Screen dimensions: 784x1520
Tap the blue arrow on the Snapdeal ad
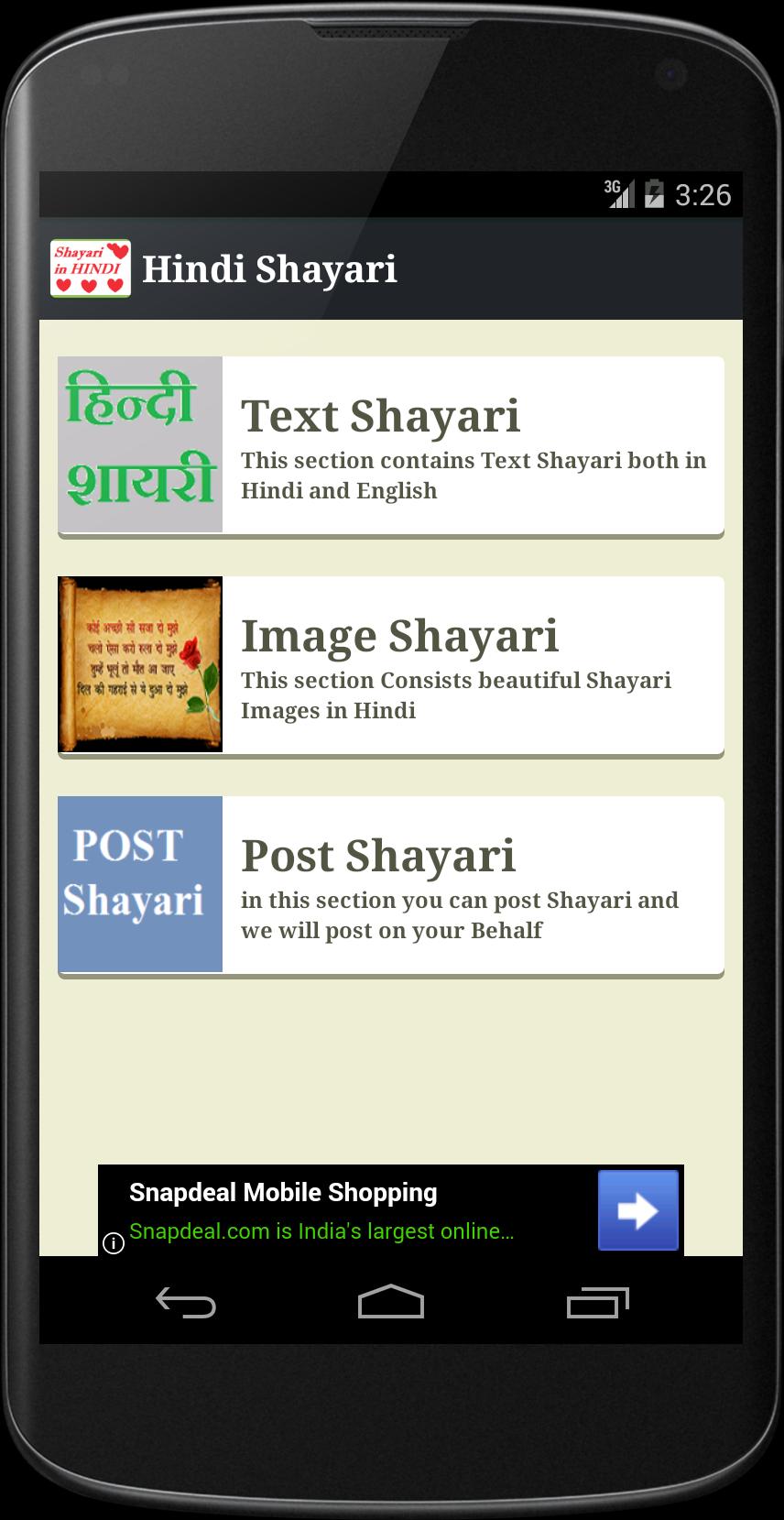[x=637, y=1210]
